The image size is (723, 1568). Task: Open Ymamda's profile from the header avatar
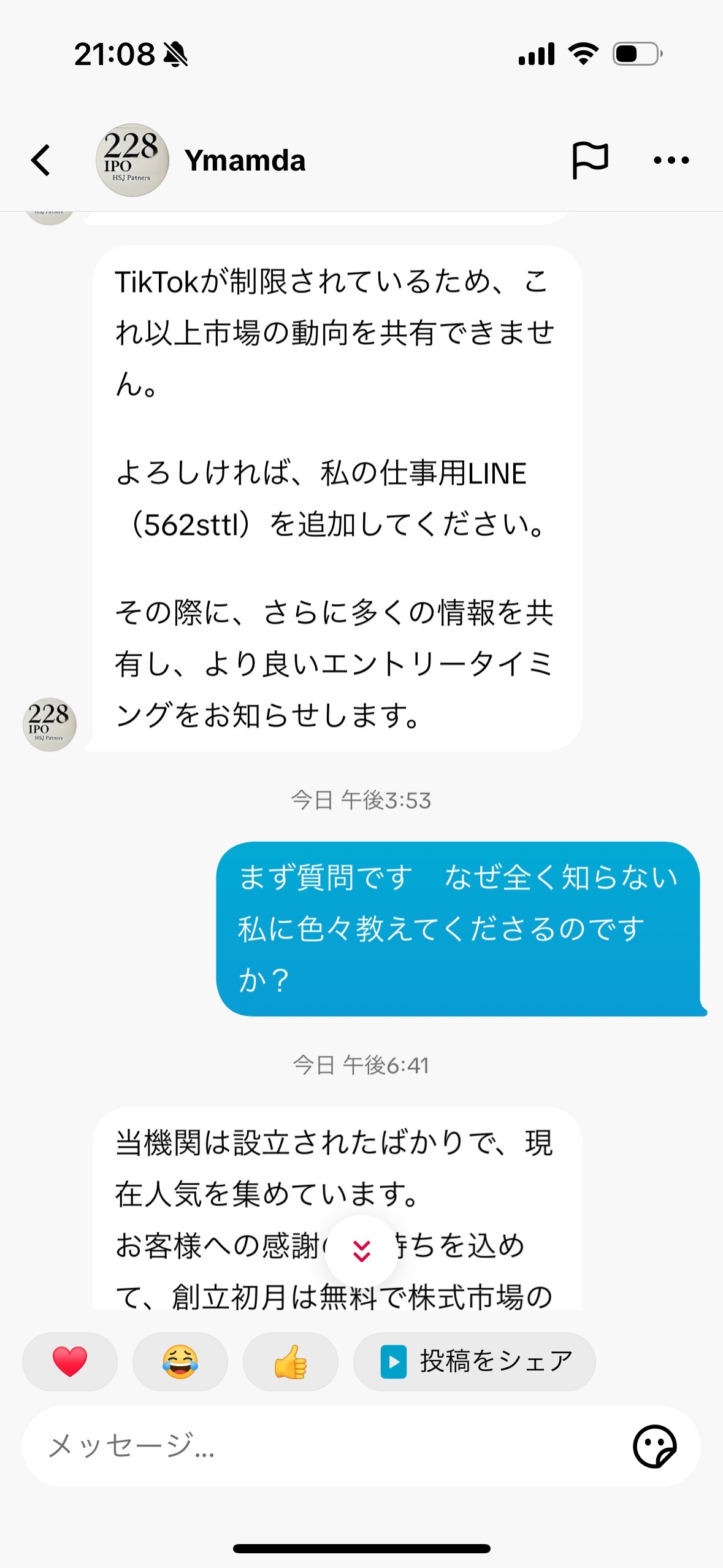tap(132, 160)
